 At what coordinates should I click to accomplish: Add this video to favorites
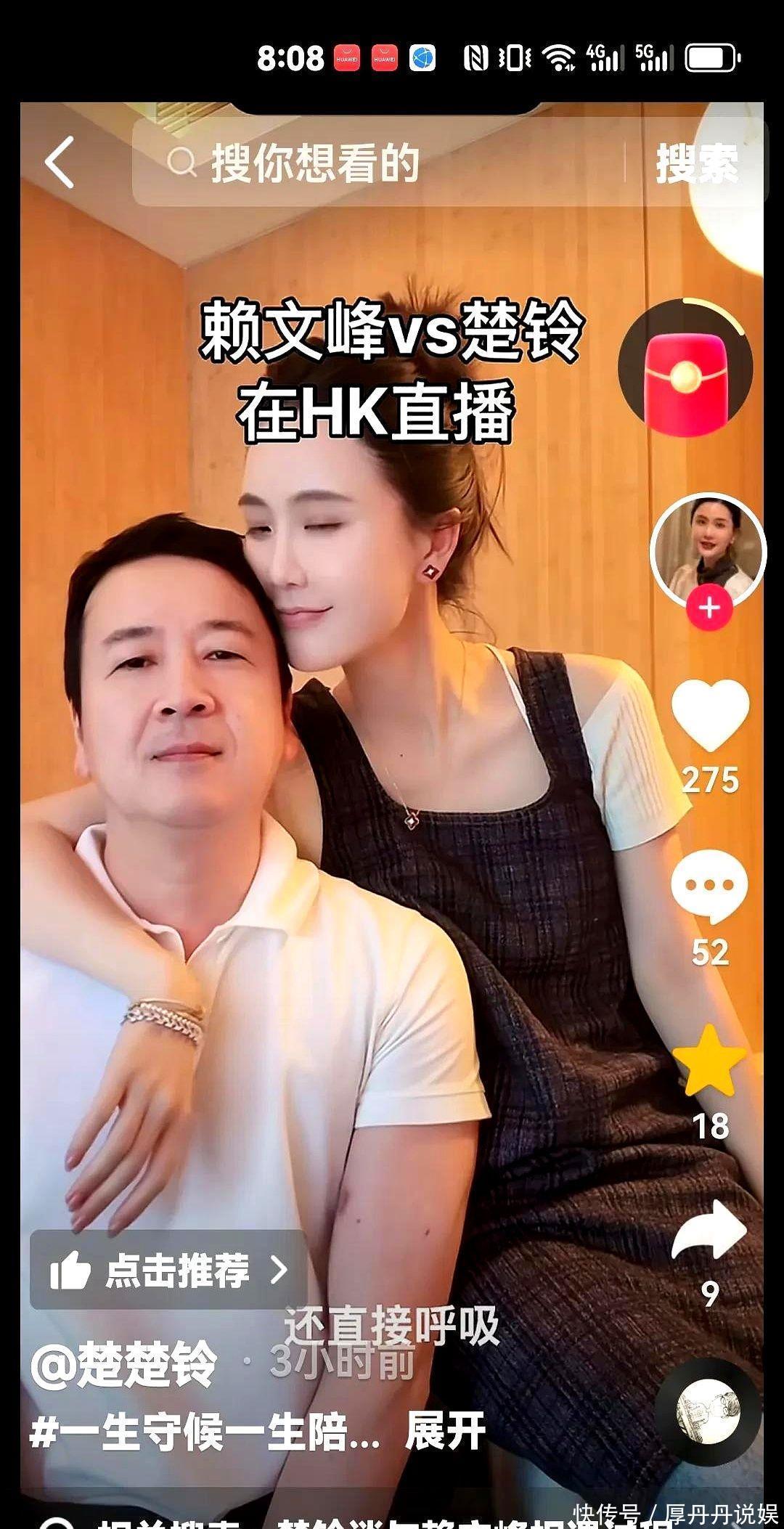tap(709, 1061)
